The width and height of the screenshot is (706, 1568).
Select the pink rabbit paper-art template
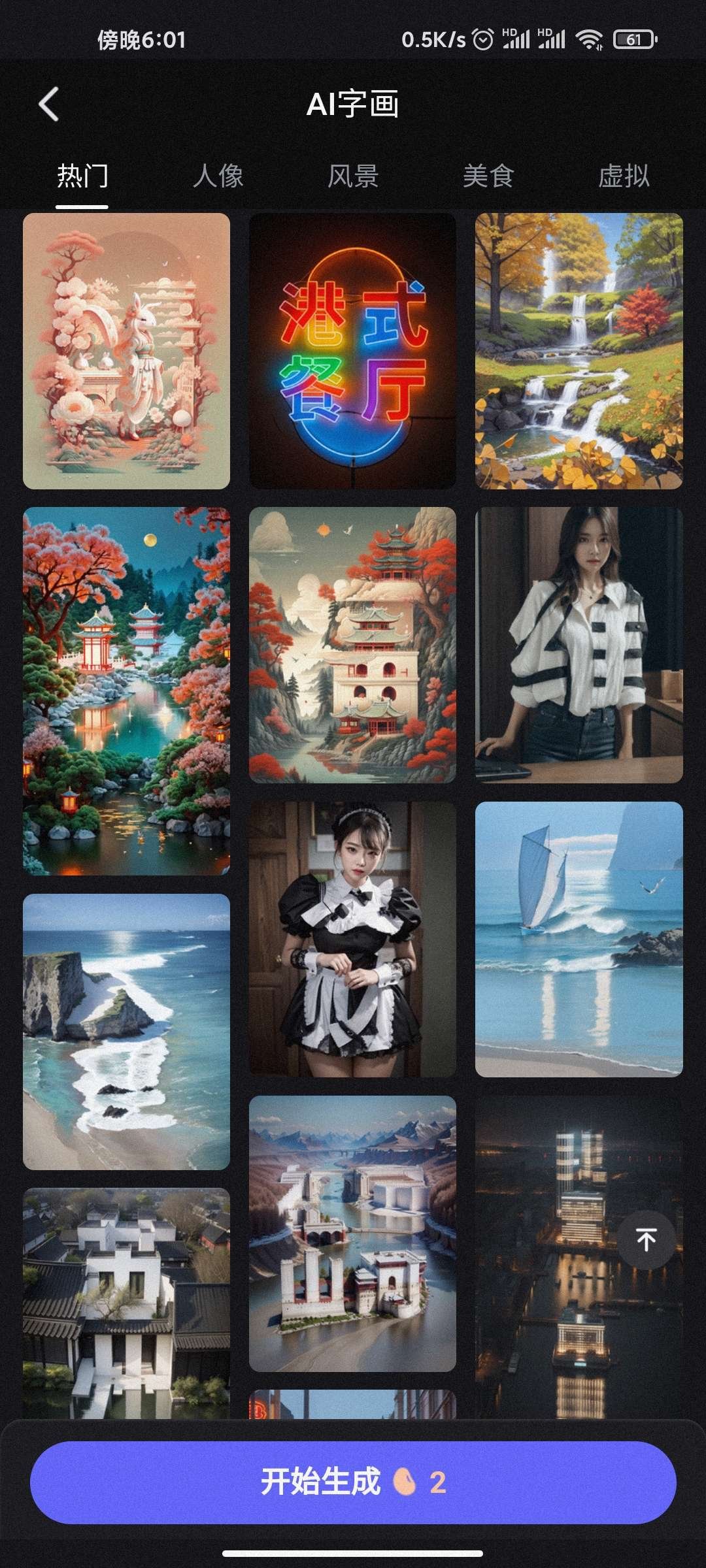tap(126, 351)
